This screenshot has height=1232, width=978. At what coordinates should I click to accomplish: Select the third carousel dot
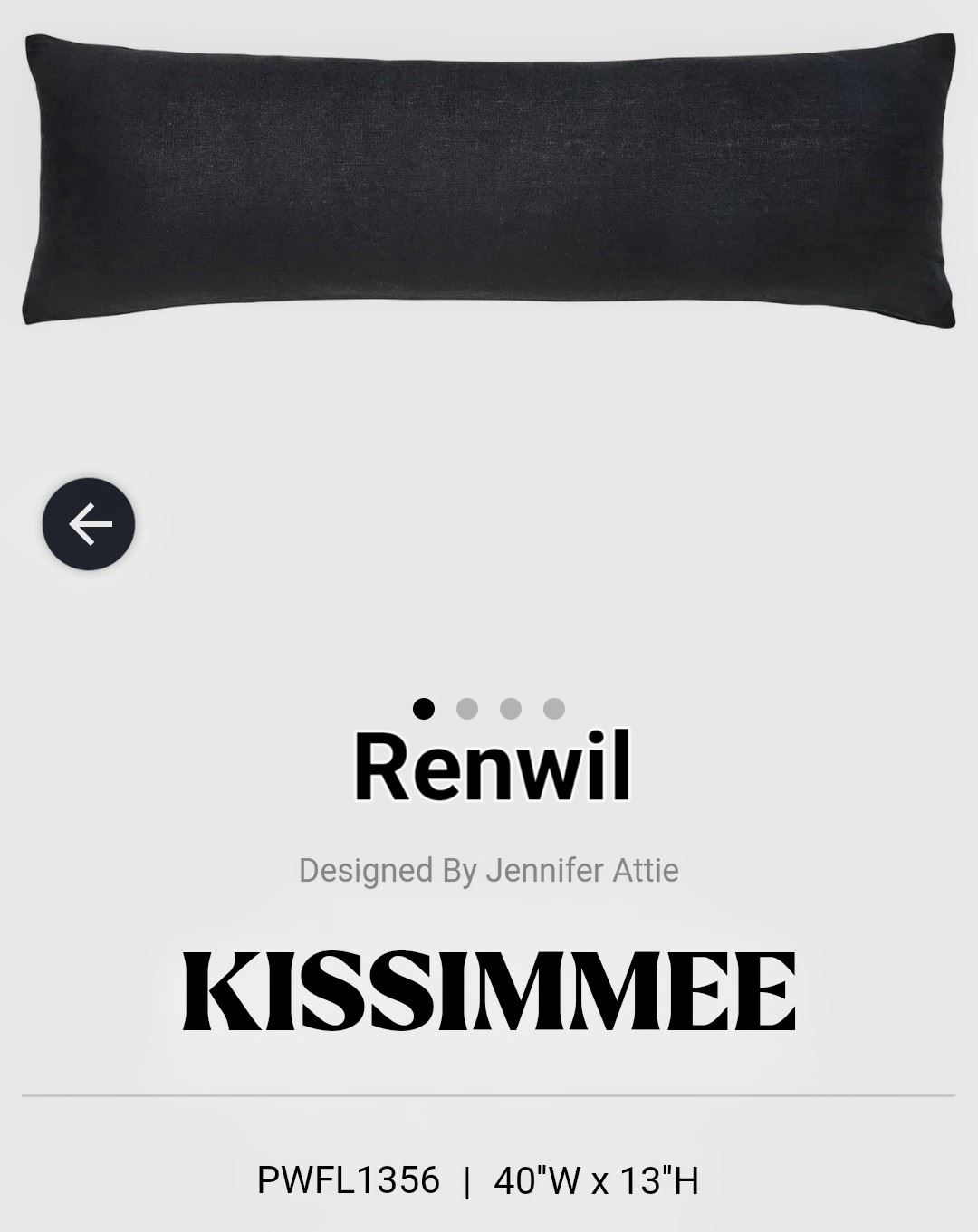point(511,708)
